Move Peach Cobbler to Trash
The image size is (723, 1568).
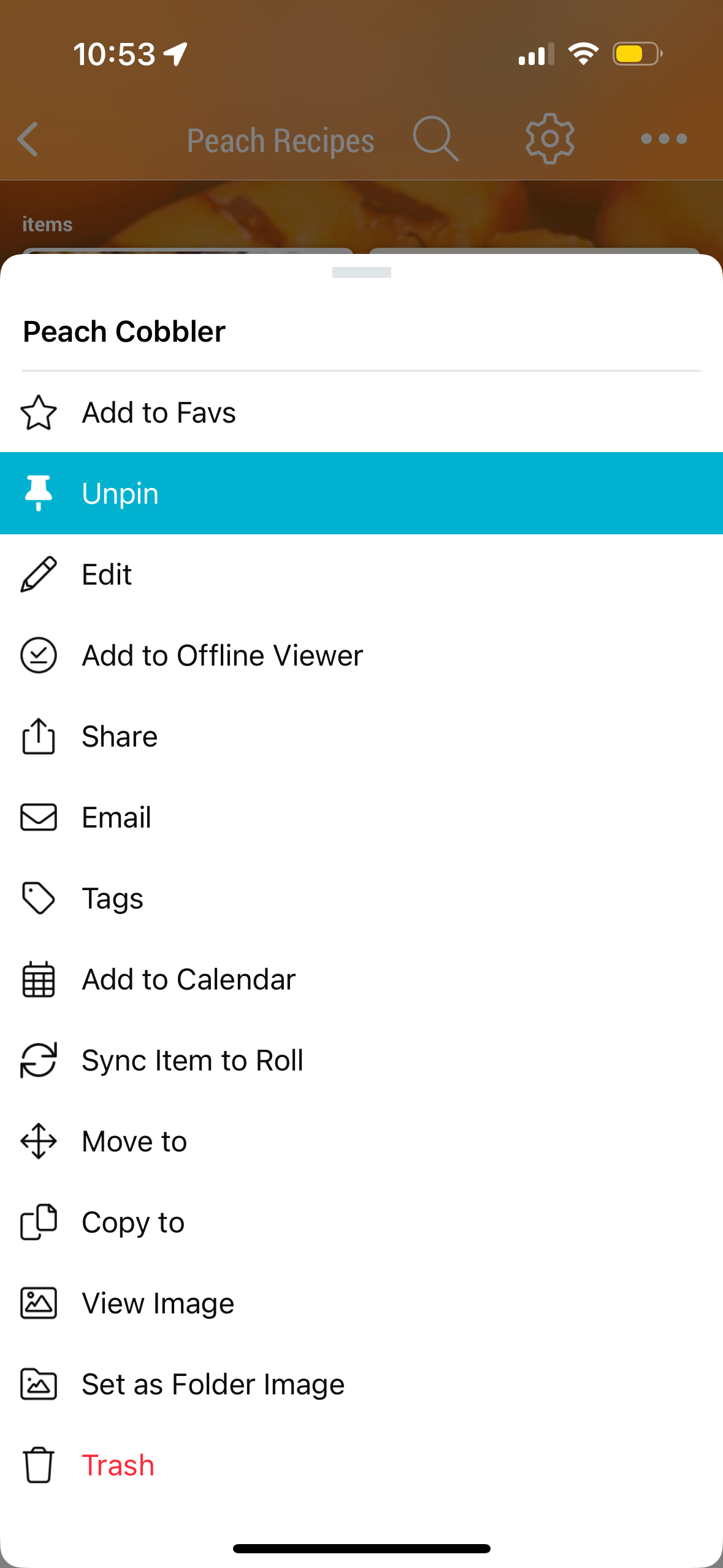click(x=361, y=1465)
